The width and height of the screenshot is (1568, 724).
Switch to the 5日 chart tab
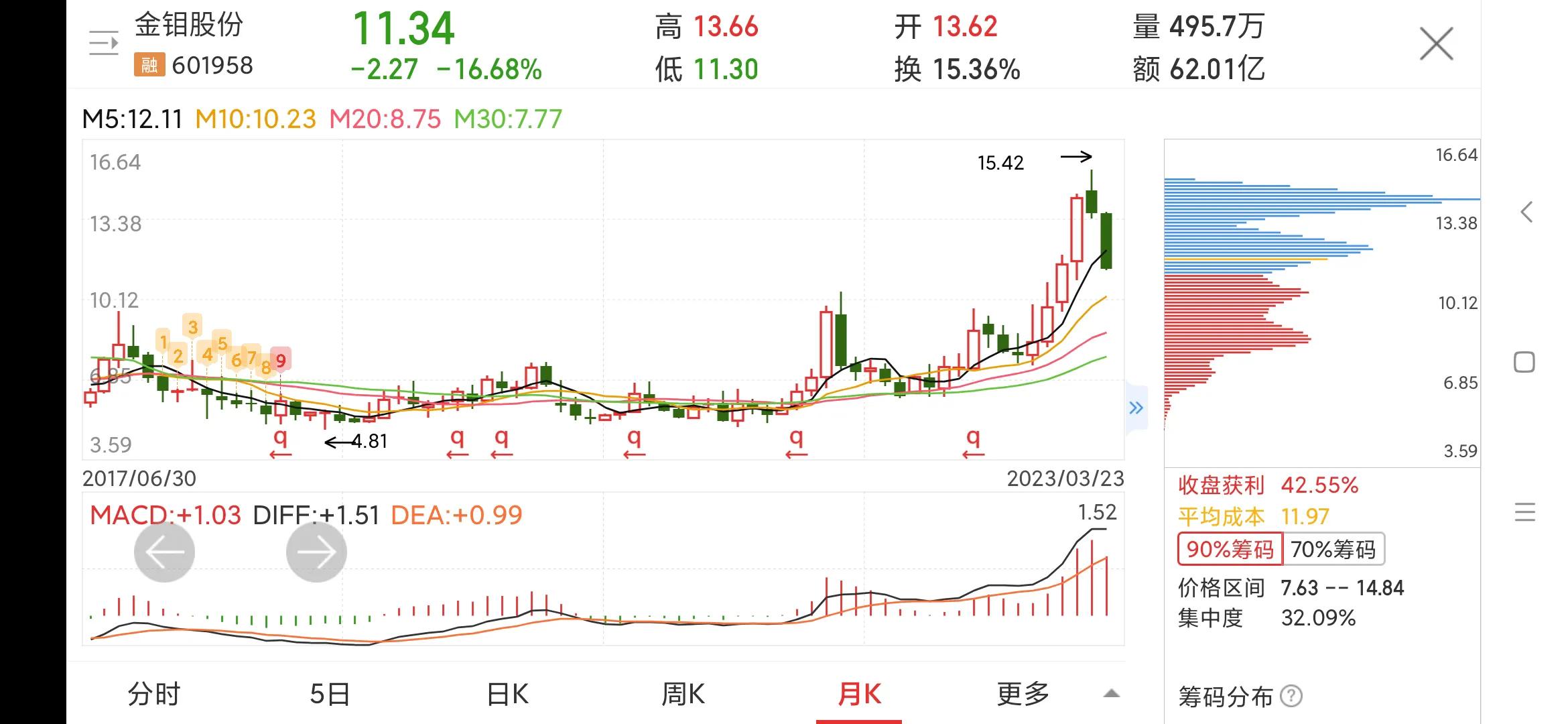pos(330,695)
